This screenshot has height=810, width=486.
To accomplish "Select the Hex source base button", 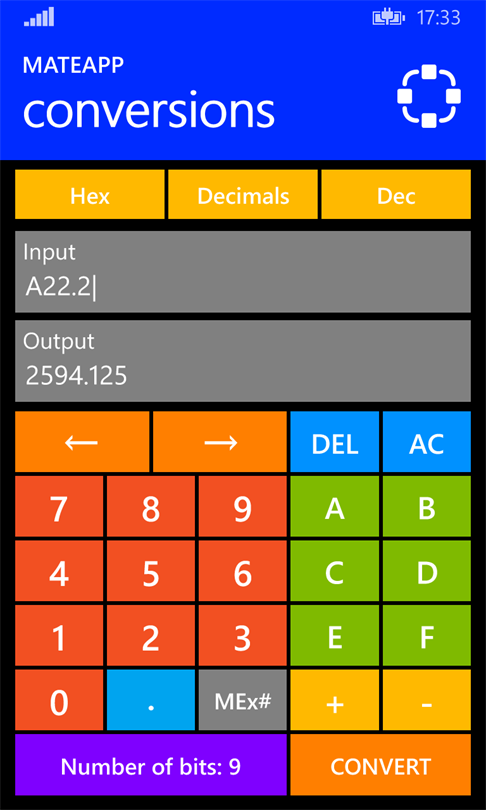I will (x=90, y=194).
